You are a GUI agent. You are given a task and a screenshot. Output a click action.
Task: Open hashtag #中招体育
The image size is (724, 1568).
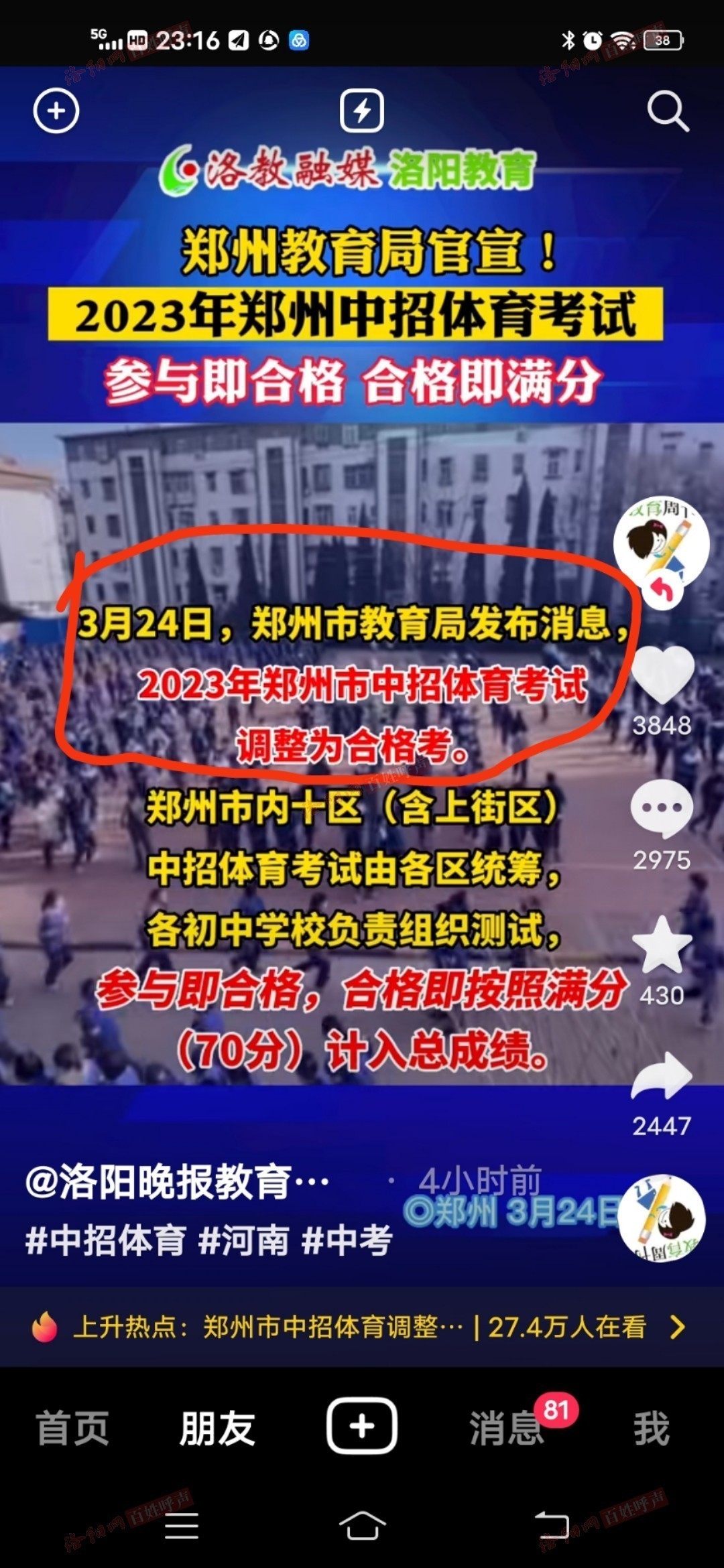(106, 1240)
